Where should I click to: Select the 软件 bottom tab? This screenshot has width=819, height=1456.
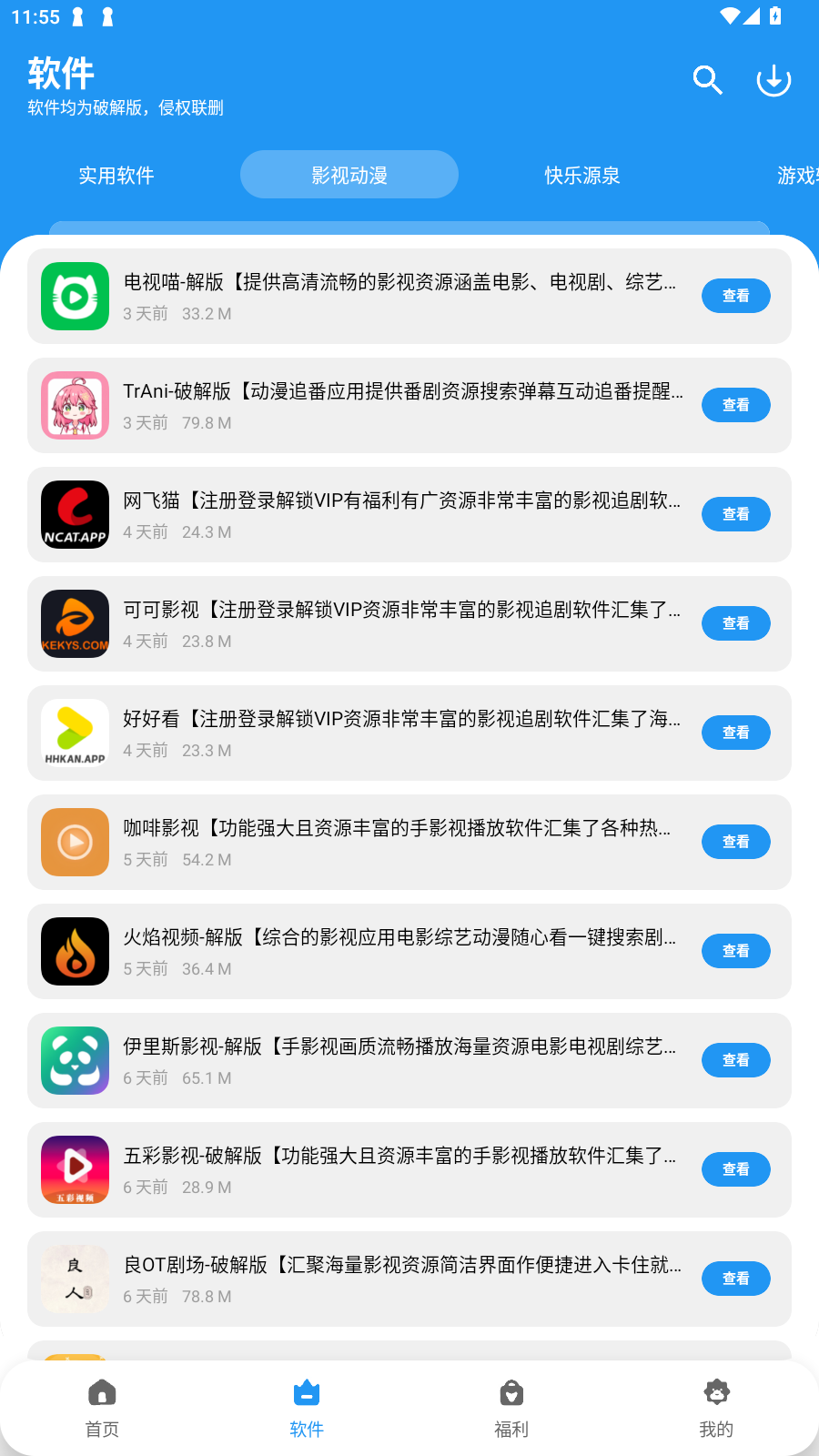click(307, 1408)
